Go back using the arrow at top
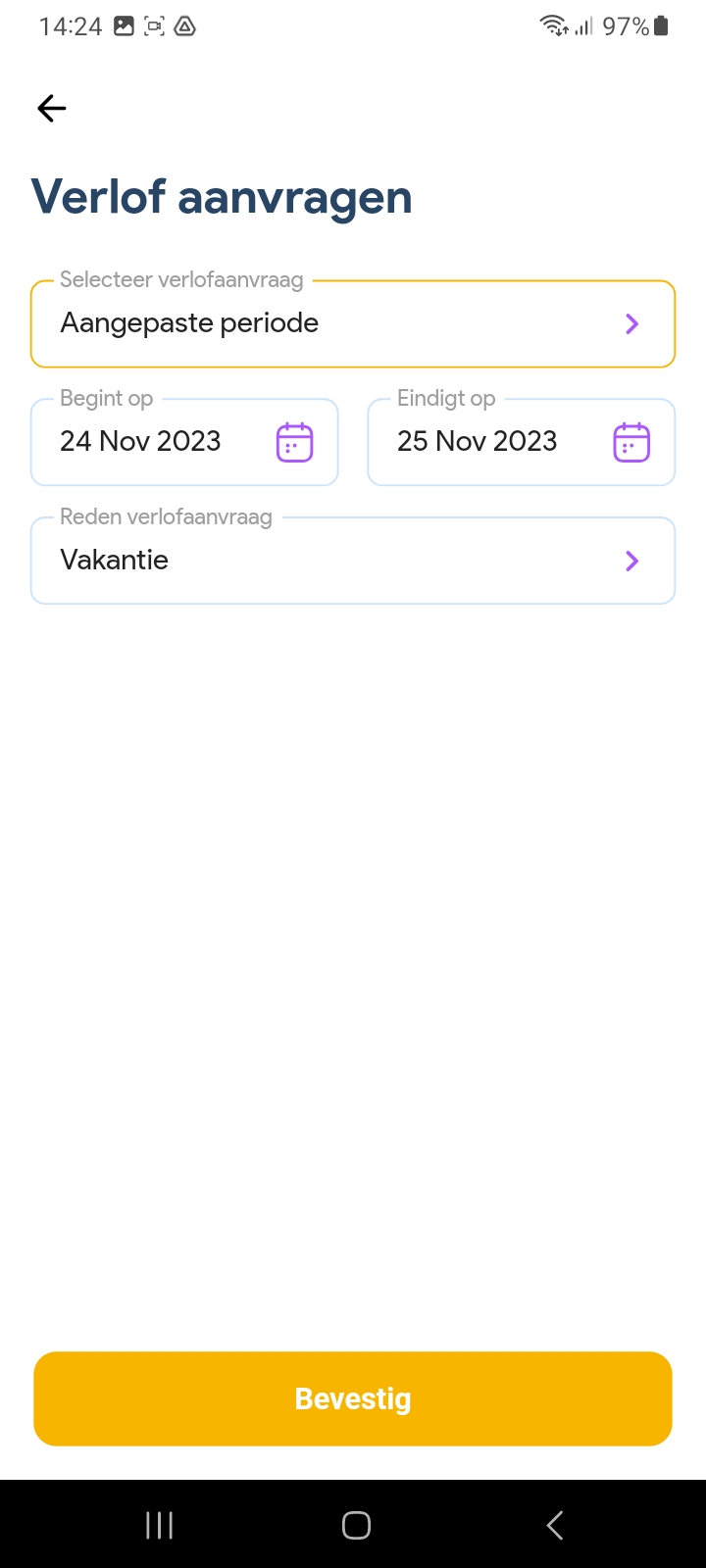Viewport: 706px width, 1568px height. [51, 108]
